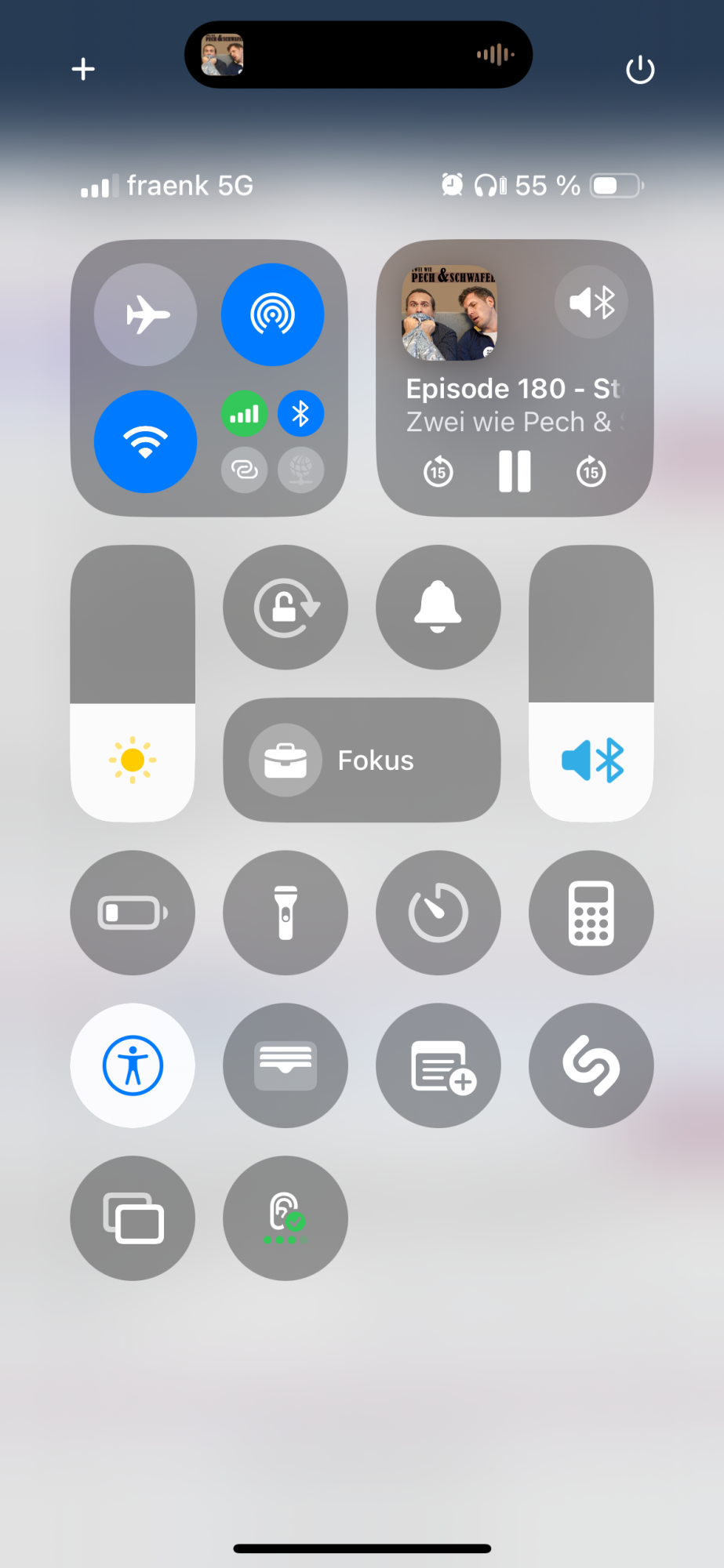Add a control with the plus icon
724x1568 pixels.
pos(83,69)
